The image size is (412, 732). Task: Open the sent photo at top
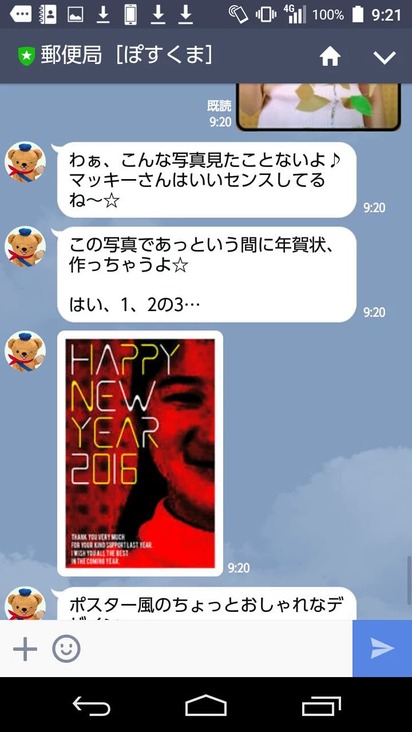click(319, 106)
